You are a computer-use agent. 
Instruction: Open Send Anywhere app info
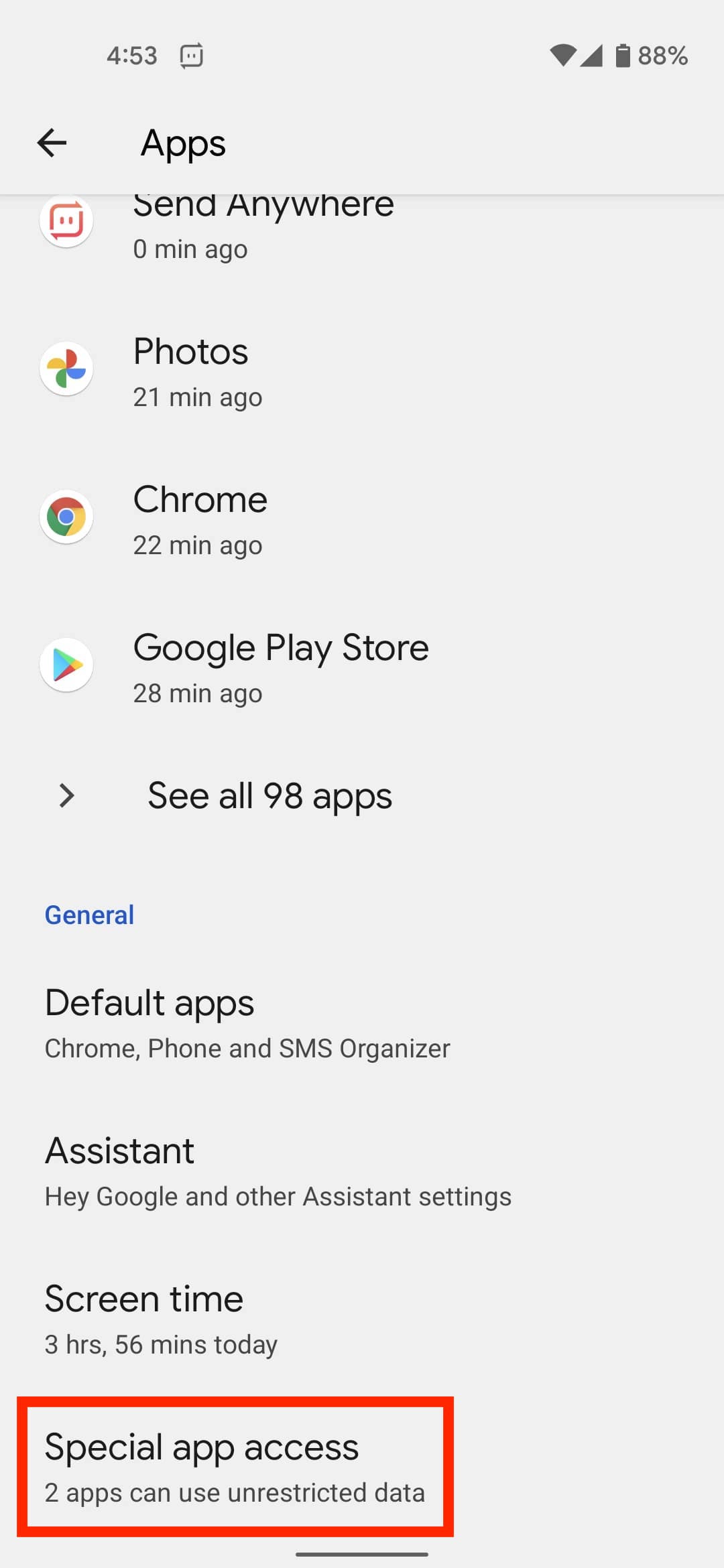tap(263, 226)
